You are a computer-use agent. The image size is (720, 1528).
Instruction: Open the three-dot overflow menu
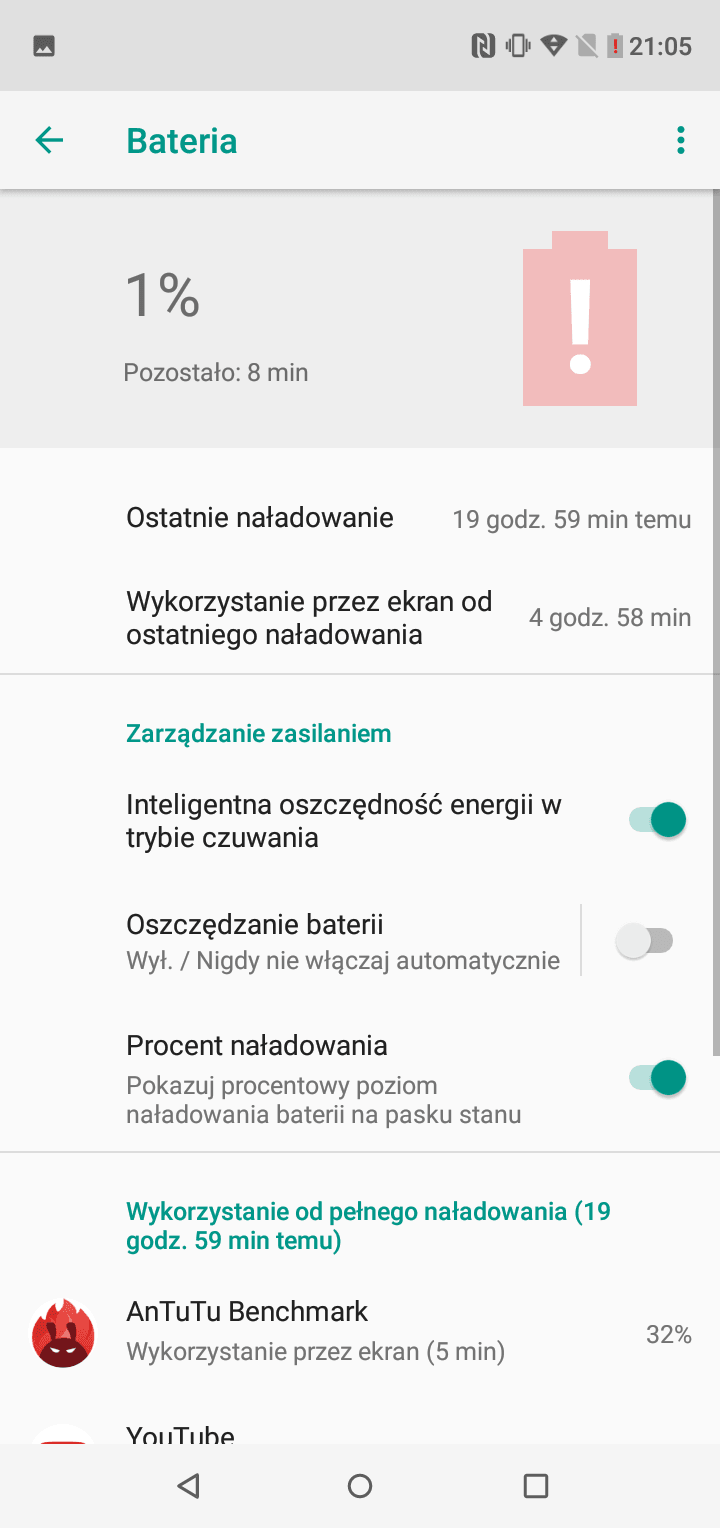click(x=681, y=141)
